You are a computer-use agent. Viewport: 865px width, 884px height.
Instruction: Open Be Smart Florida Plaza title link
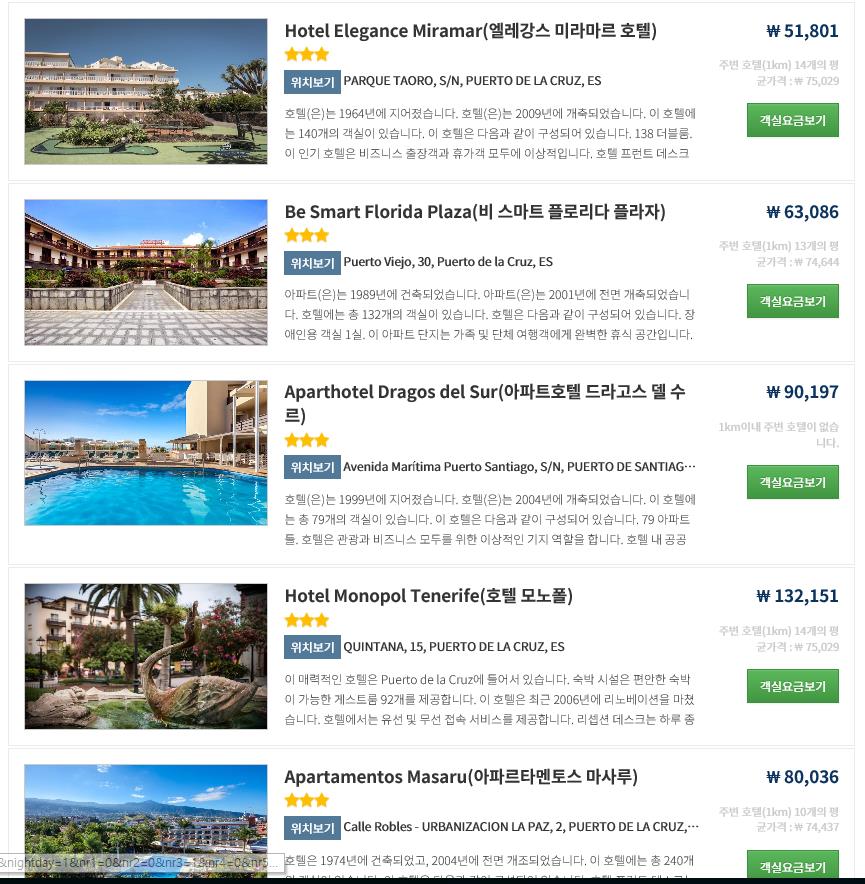pyautogui.click(x=474, y=212)
